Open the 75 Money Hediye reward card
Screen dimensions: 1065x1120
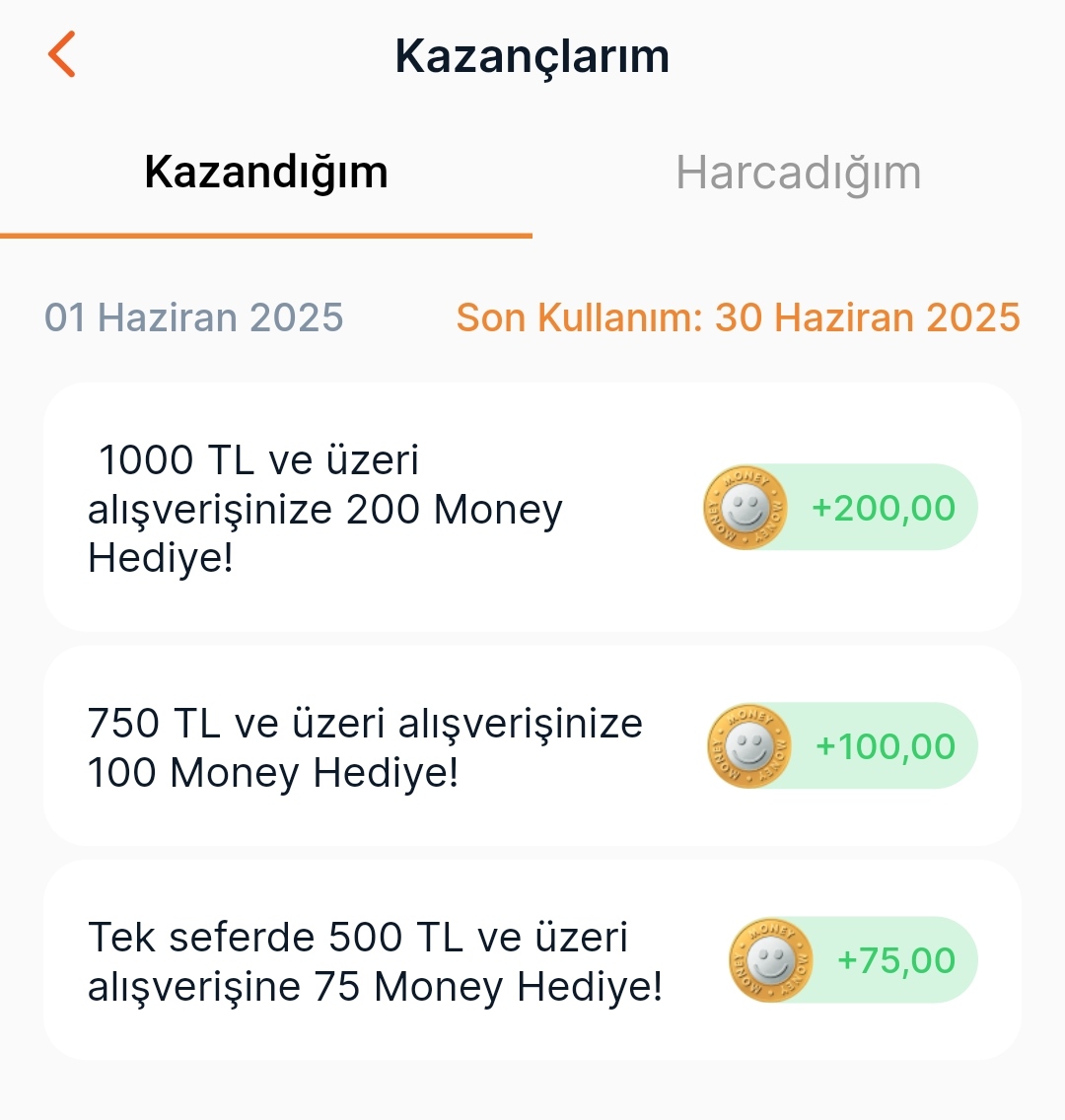(532, 960)
